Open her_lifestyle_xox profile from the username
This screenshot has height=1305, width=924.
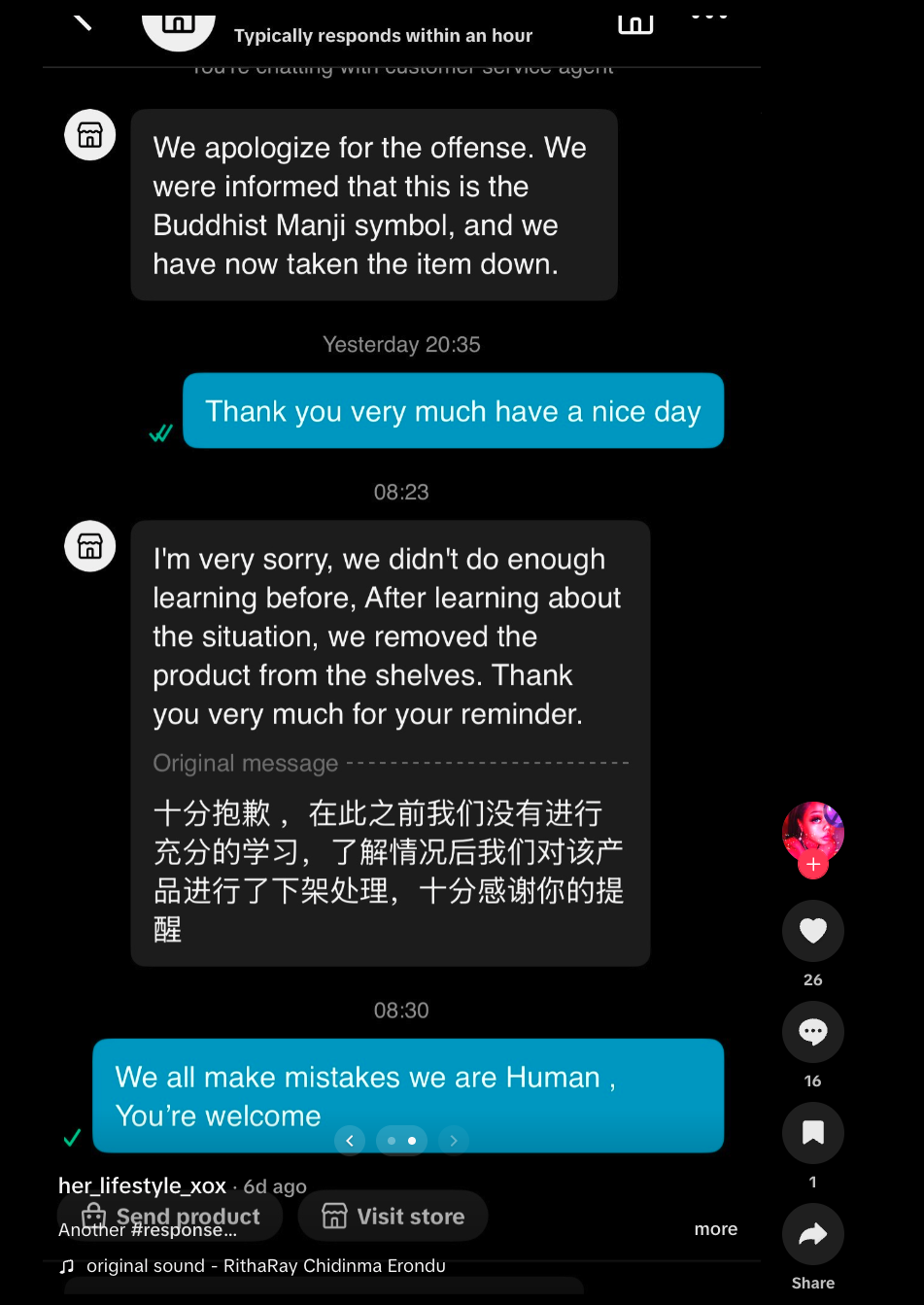[142, 1185]
